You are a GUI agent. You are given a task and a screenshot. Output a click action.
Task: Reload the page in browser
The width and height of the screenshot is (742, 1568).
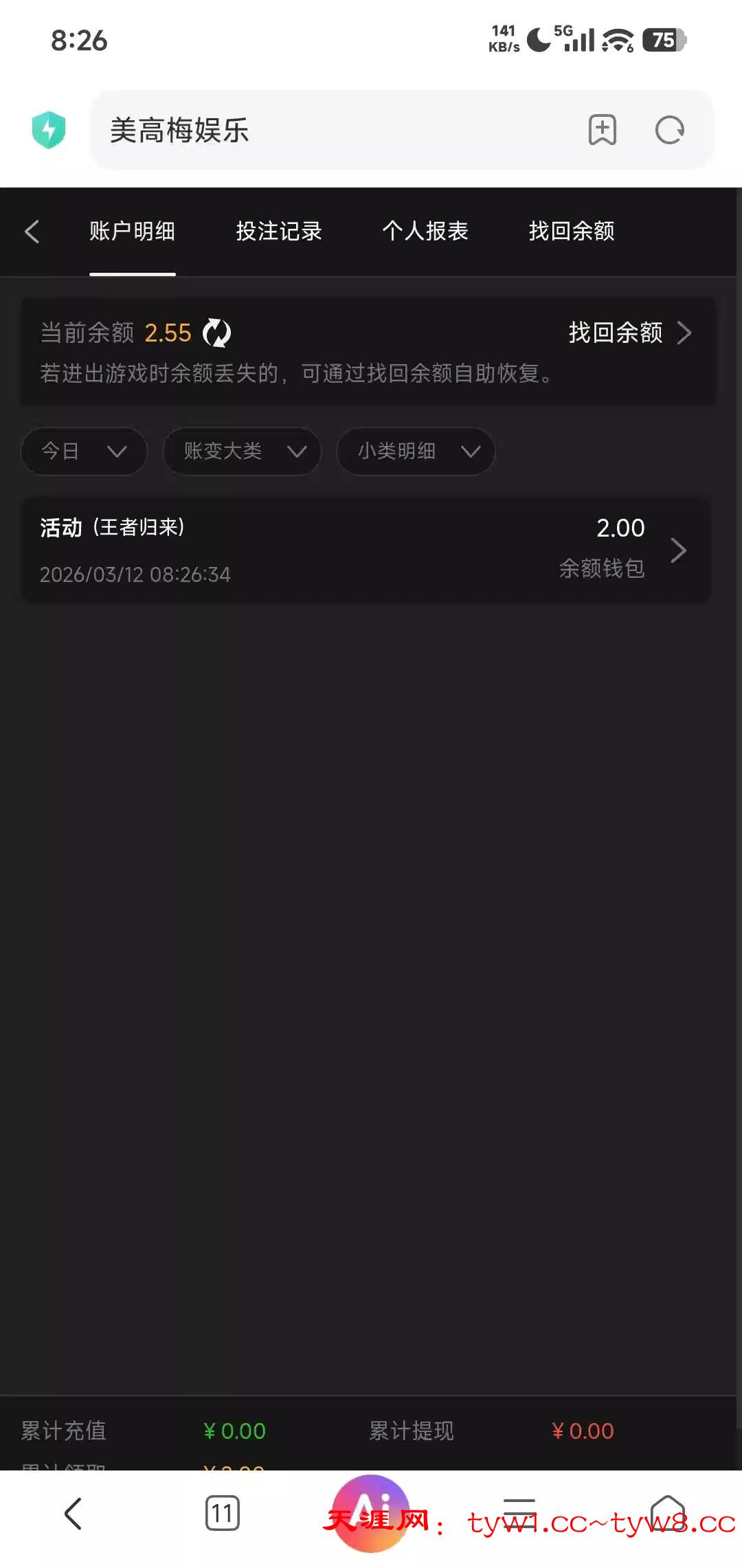[669, 130]
